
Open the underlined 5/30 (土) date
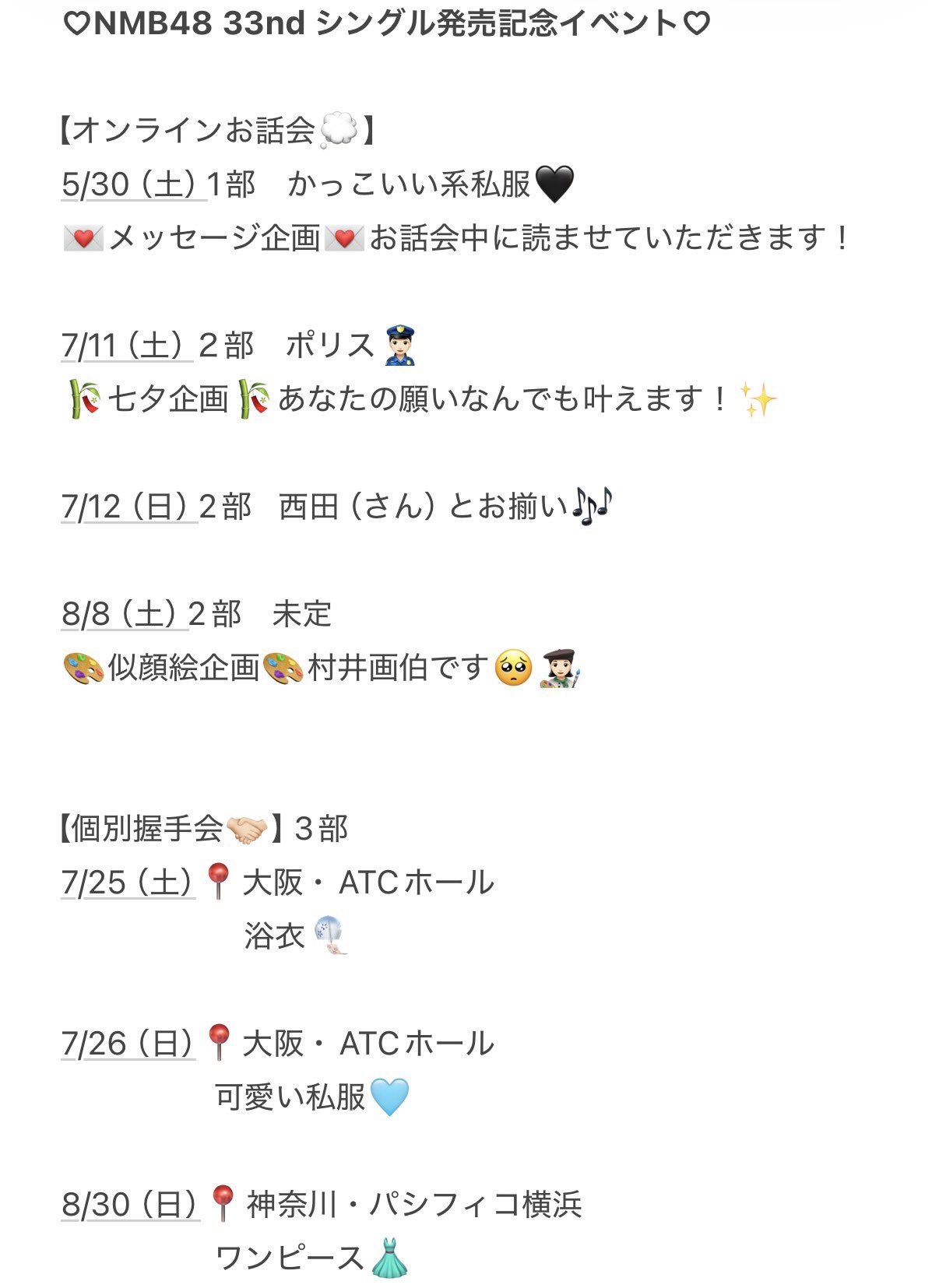point(133,185)
